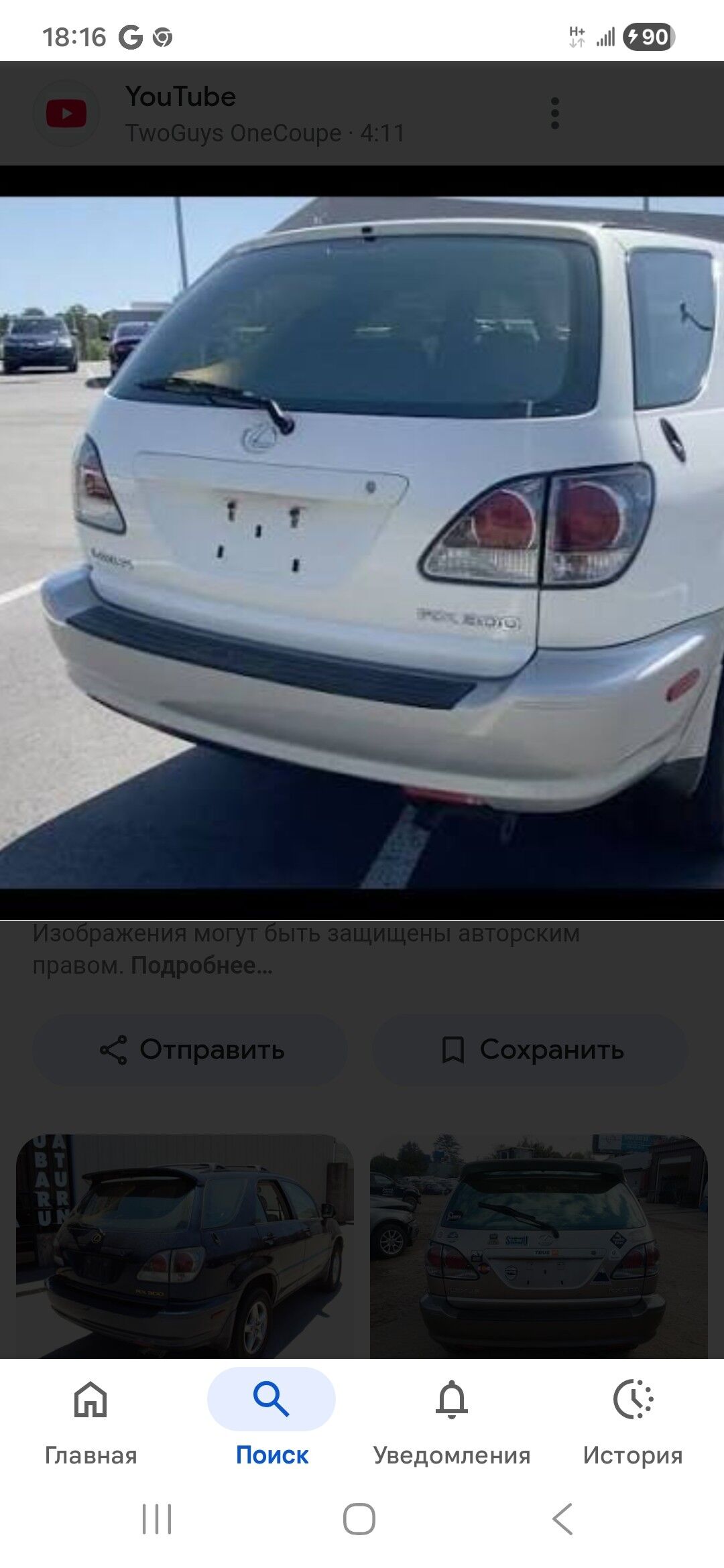Open the Подробнее copyright link
Screen dimensions: 724x1568
(x=202, y=966)
